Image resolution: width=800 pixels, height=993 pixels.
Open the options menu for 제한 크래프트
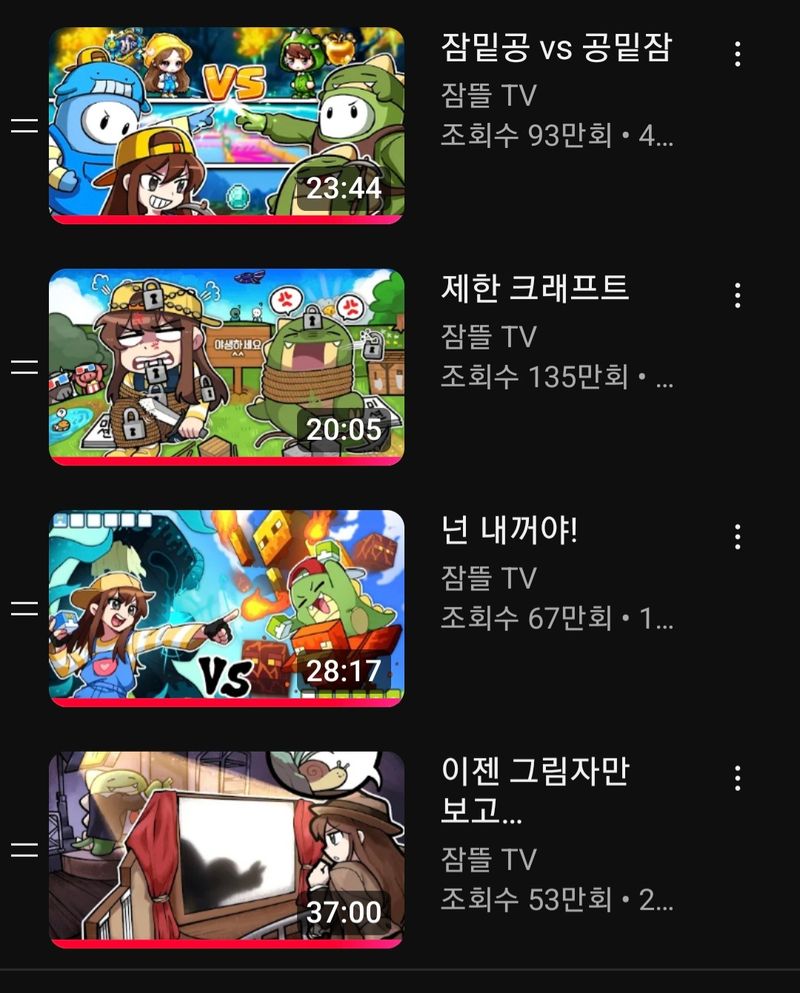737,295
